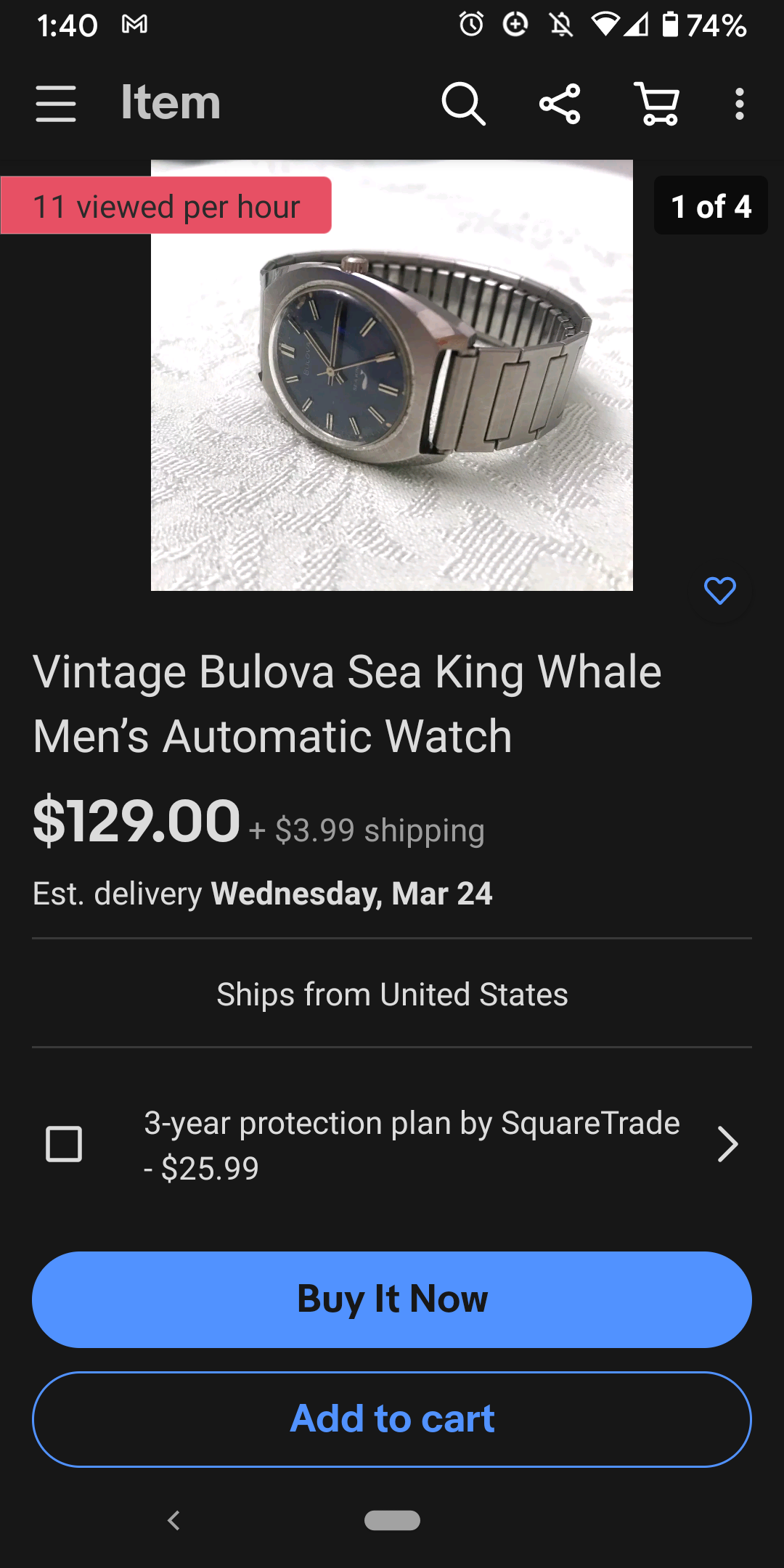Image resolution: width=784 pixels, height=1568 pixels.
Task: Open the shopping cart
Action: pos(658,104)
